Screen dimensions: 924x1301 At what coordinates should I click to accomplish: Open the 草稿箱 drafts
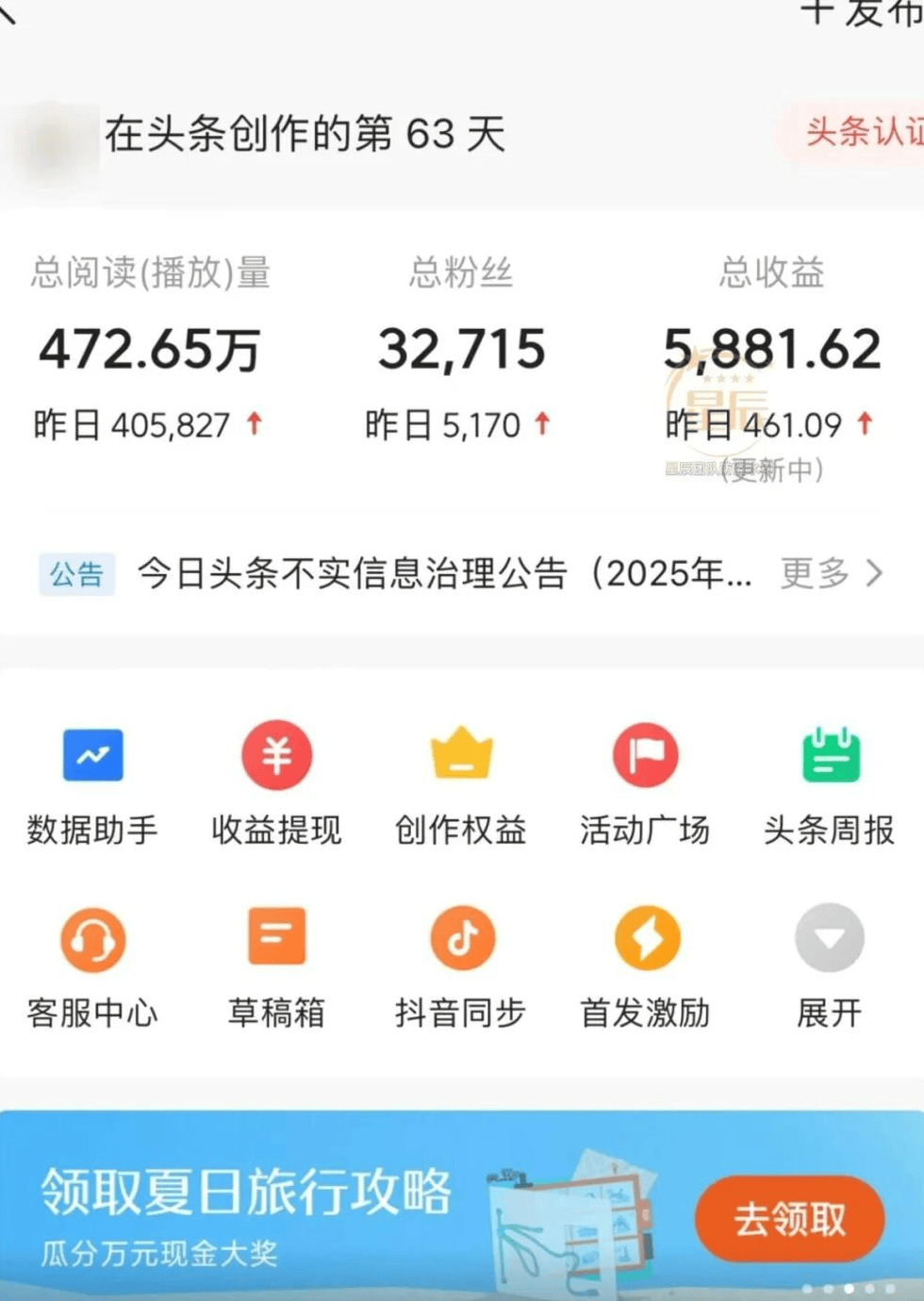click(276, 966)
